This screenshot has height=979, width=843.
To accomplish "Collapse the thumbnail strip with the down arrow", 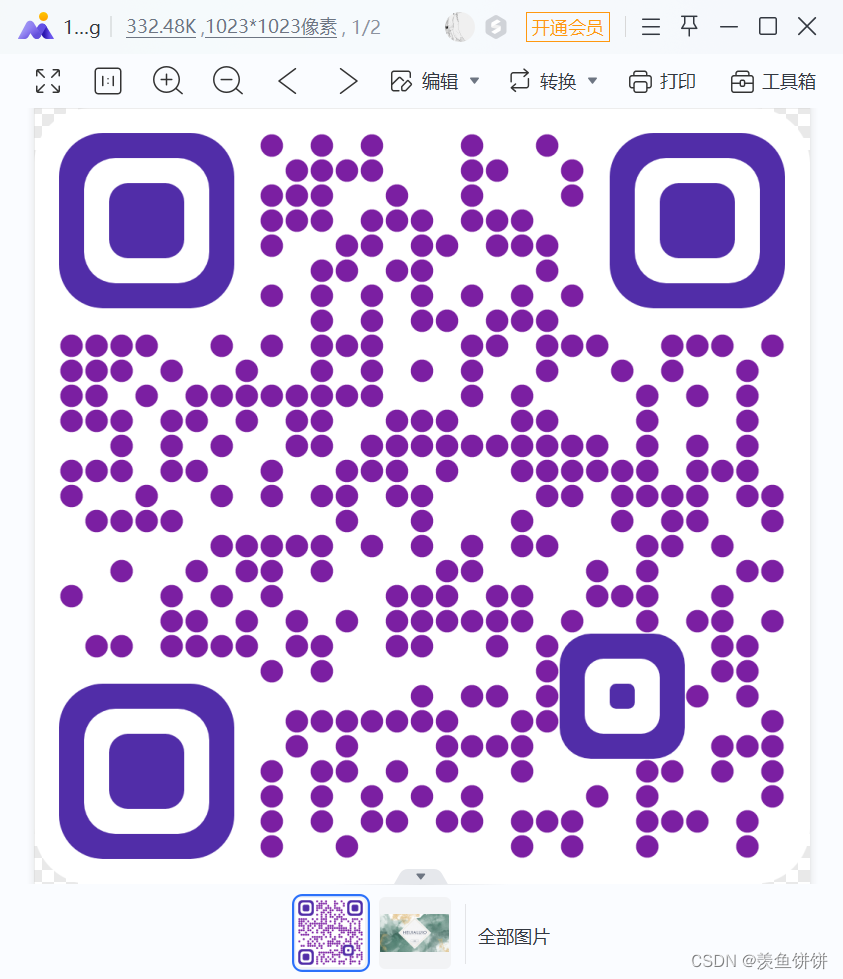I will point(421,876).
